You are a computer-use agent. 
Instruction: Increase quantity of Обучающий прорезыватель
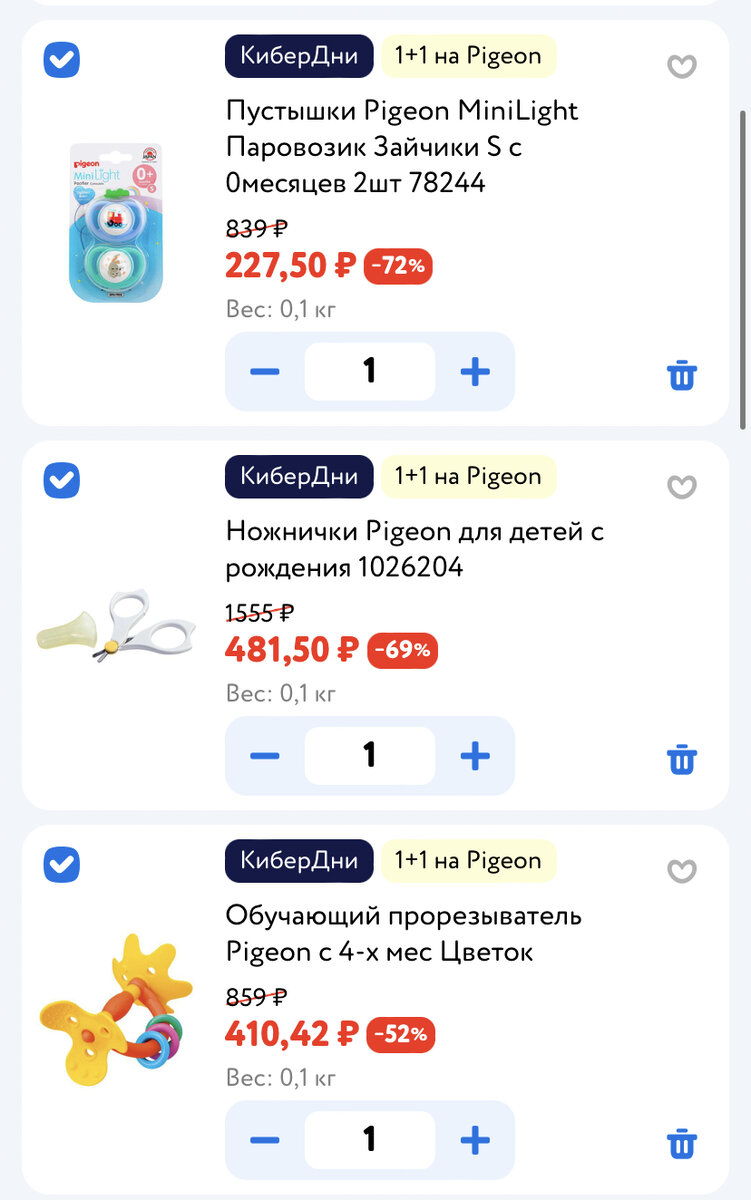[475, 1140]
